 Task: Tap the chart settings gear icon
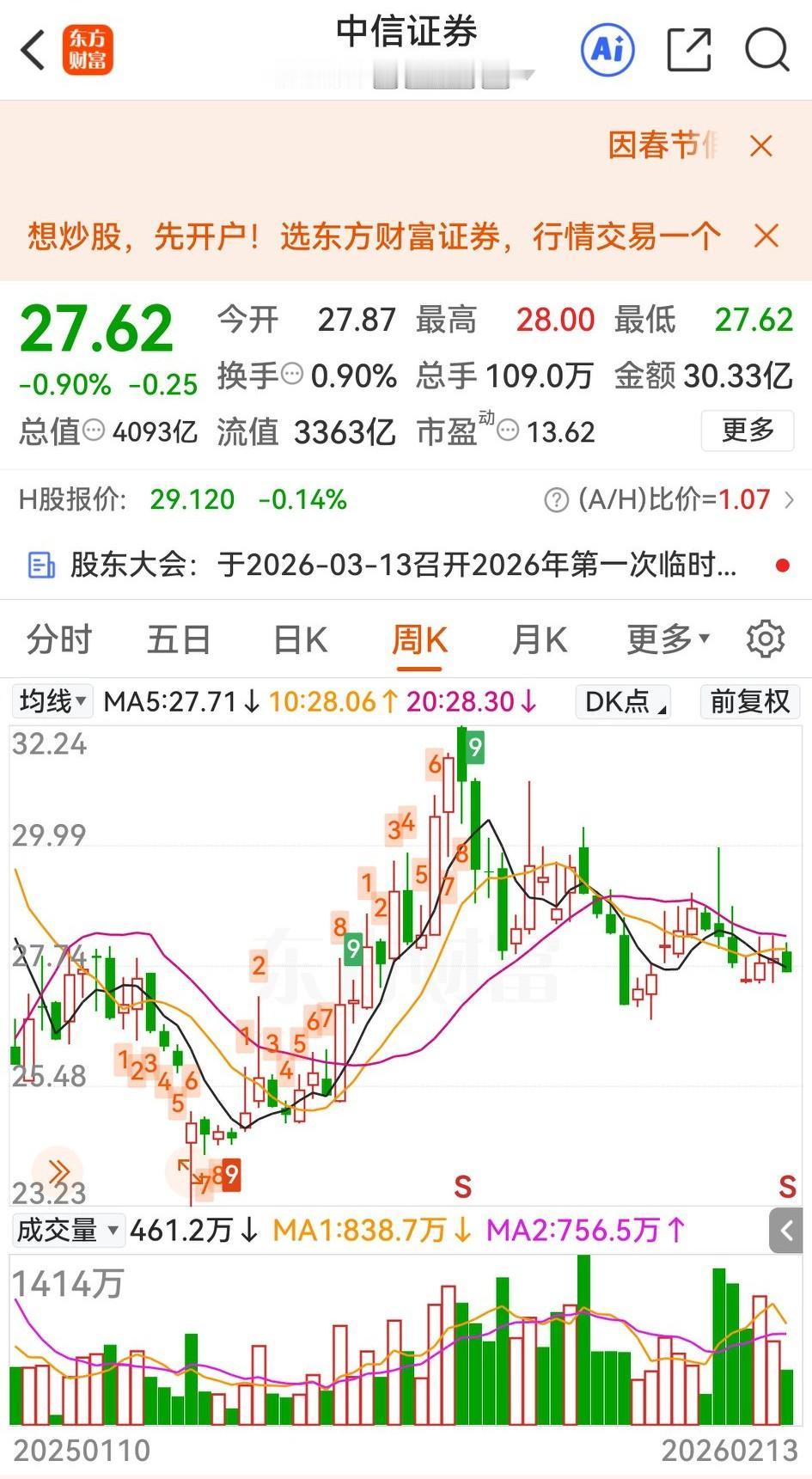coord(763,639)
